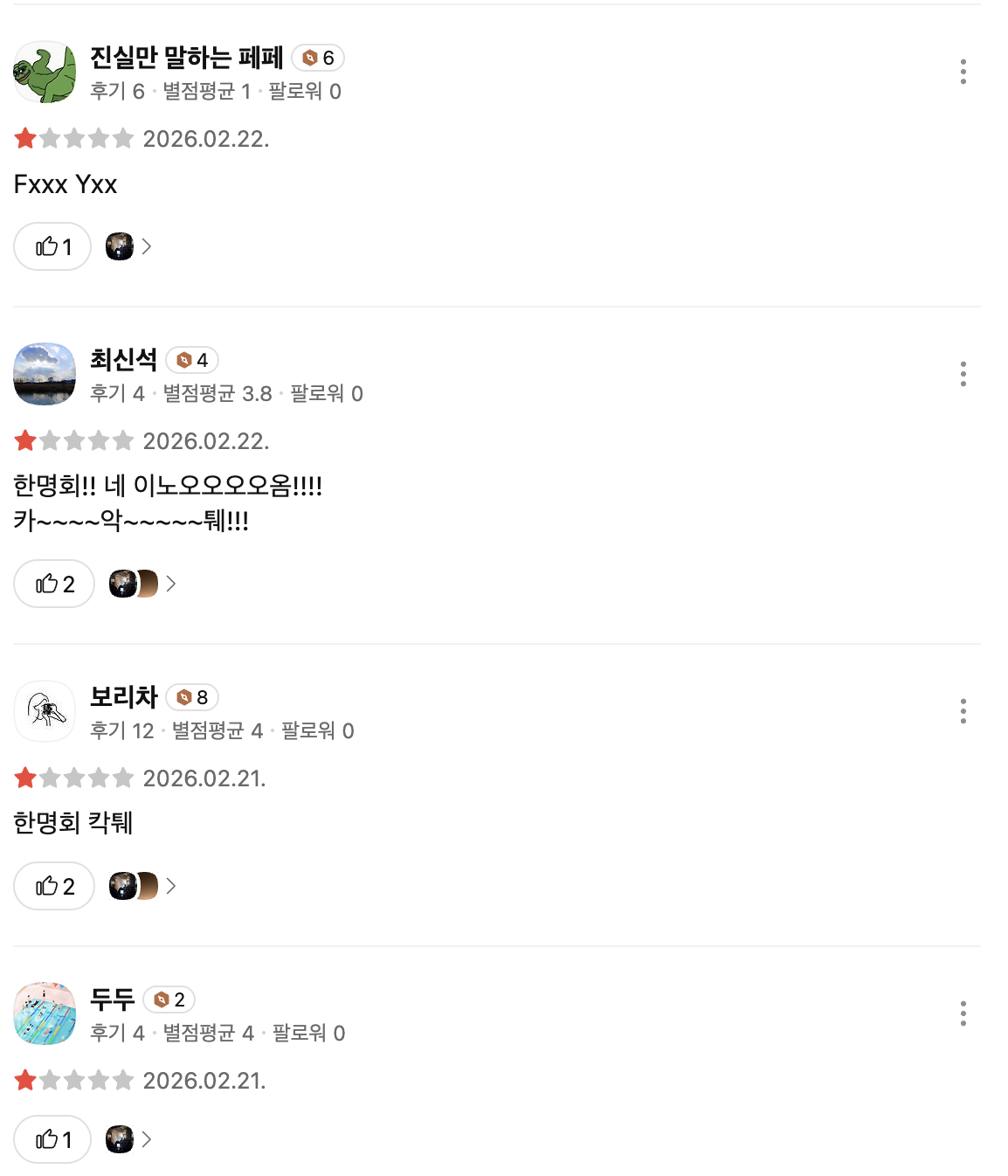Like the review by 진실만 말하는 페페
This screenshot has height=1176, width=1008.
point(52,246)
